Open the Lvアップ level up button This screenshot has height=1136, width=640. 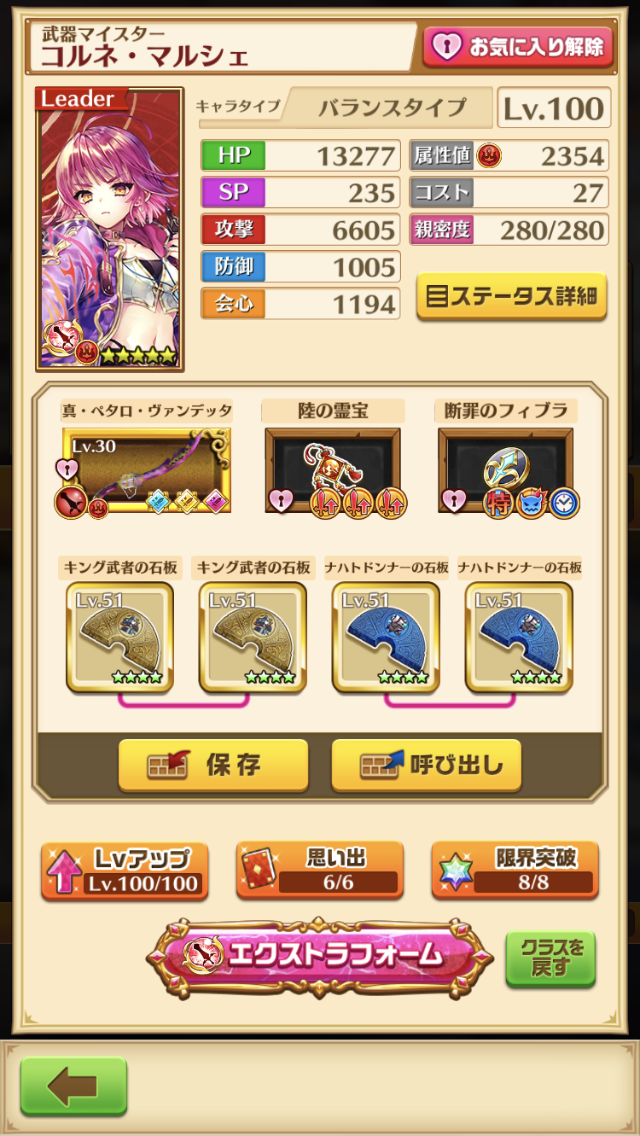coord(125,871)
